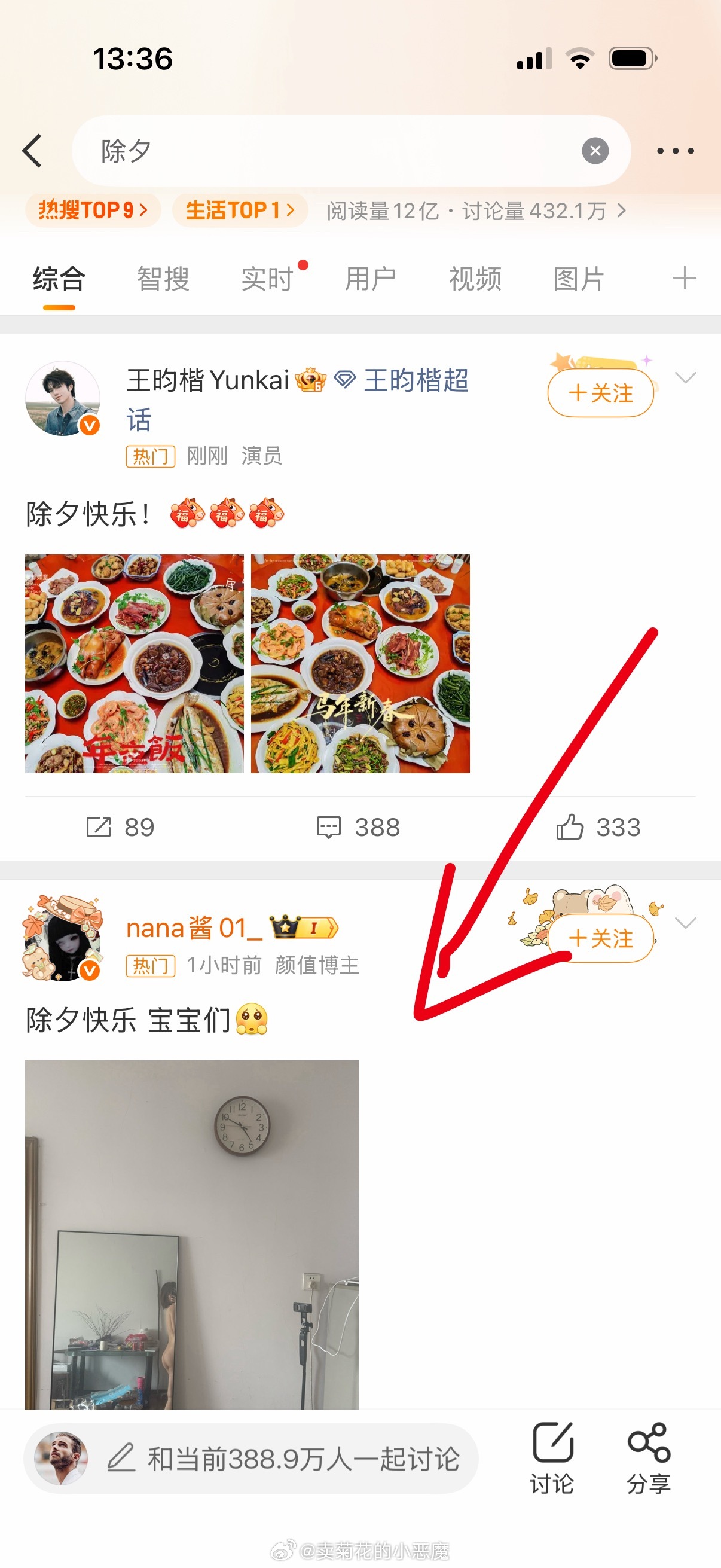Viewport: 721px width, 1568px height.
Task: Switch to the 视频 tab
Action: (x=475, y=279)
